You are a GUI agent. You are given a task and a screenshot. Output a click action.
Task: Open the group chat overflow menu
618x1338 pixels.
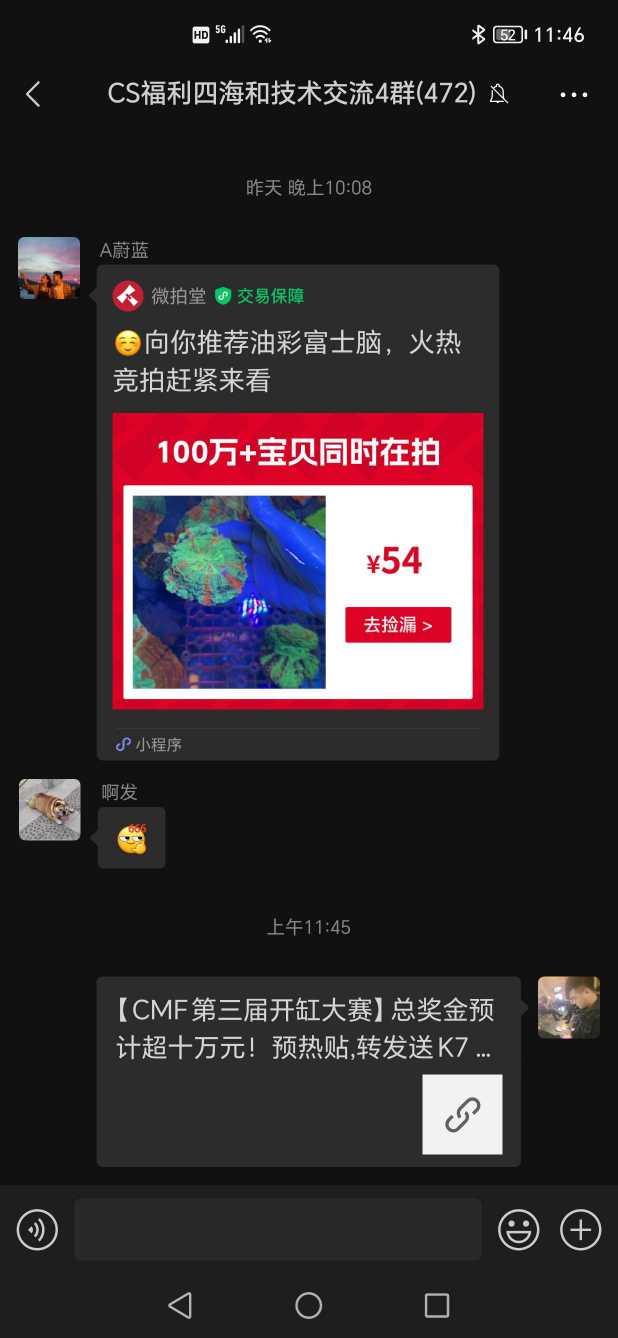(x=574, y=95)
